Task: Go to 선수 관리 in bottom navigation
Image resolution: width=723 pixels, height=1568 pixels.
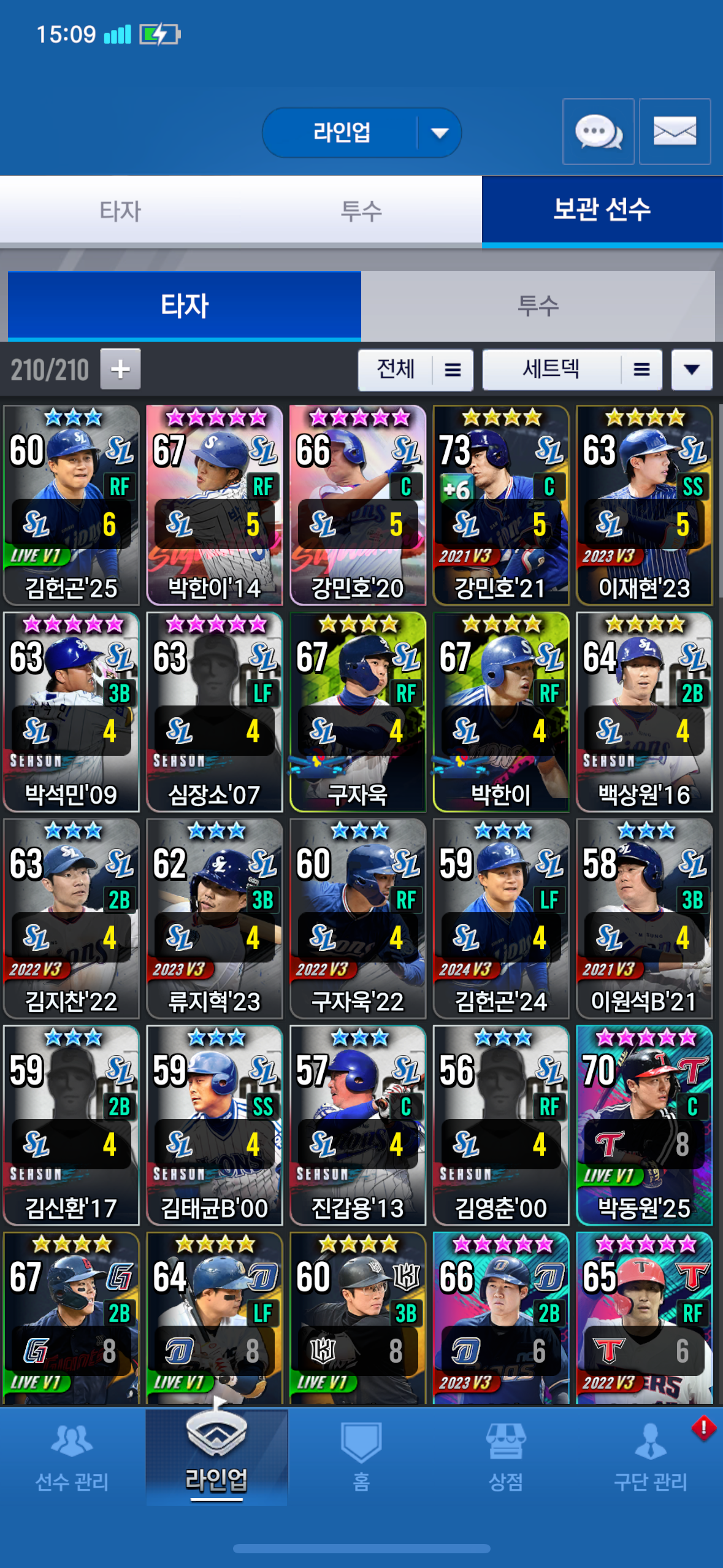Action: pyautogui.click(x=72, y=1457)
